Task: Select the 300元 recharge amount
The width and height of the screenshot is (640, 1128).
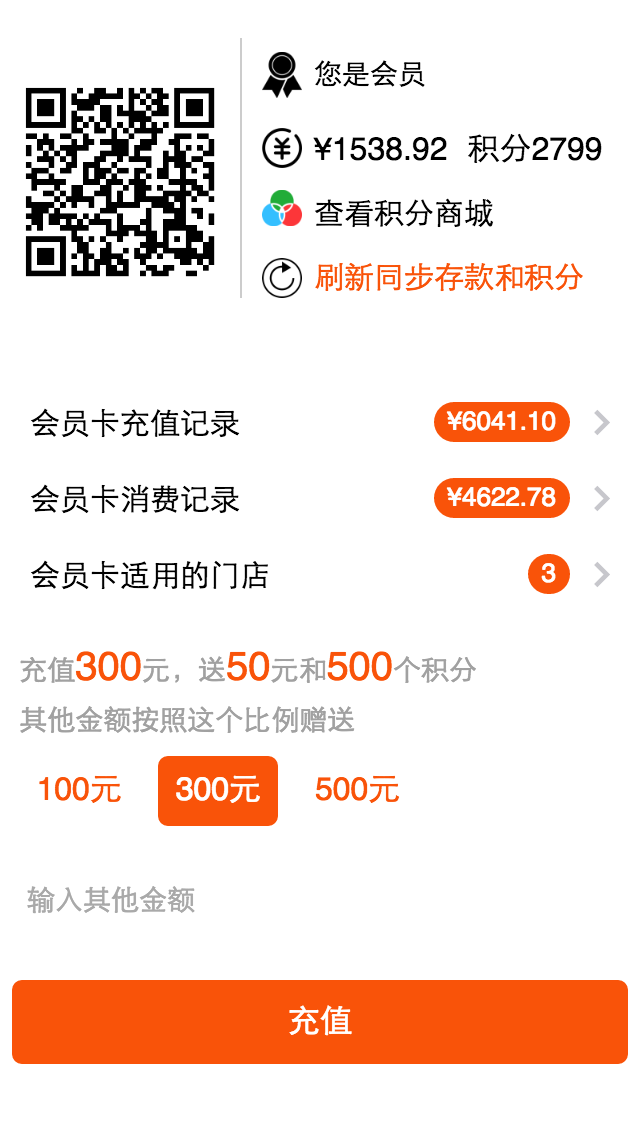Action: pyautogui.click(x=218, y=791)
